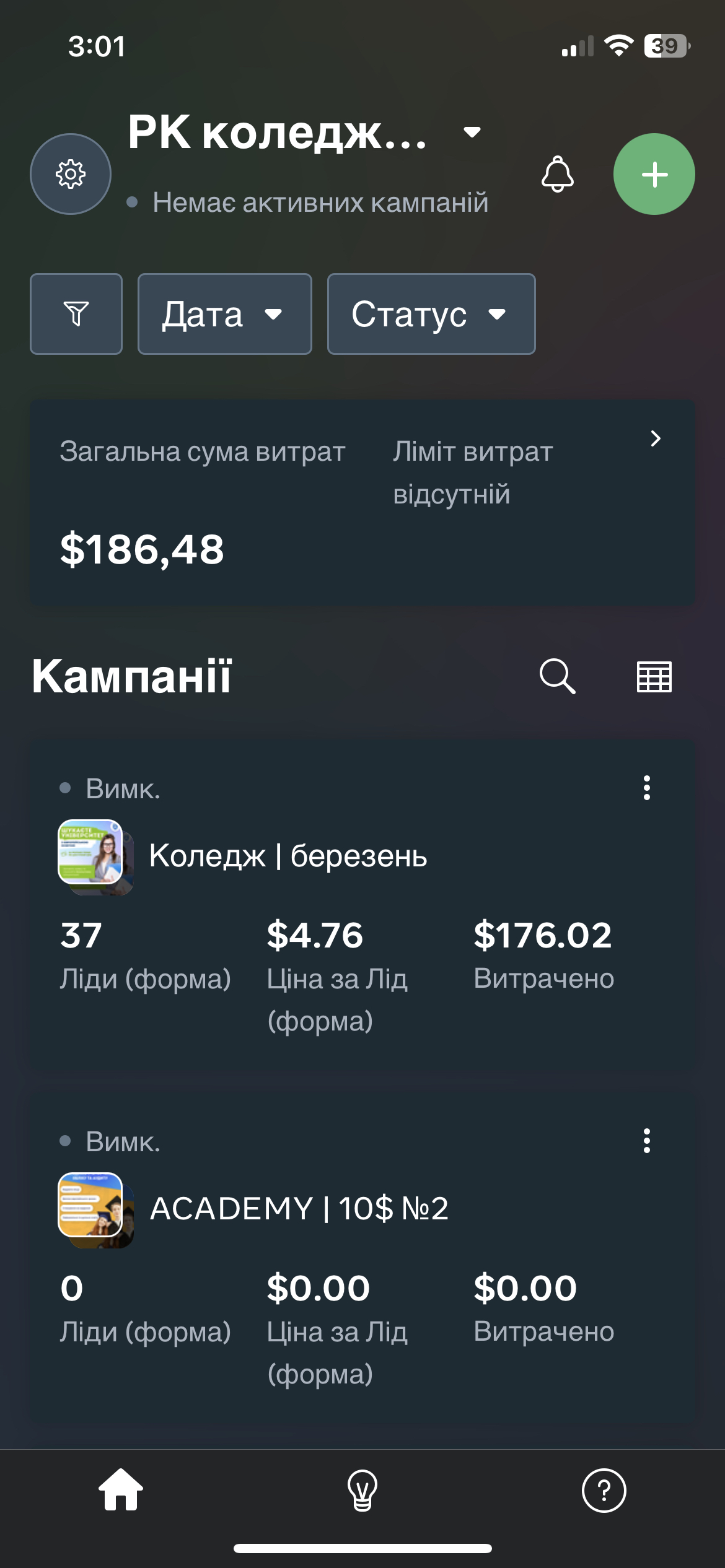Open the account switcher arrow next to РК коледж
Image resolution: width=725 pixels, height=1568 pixels.
click(472, 133)
